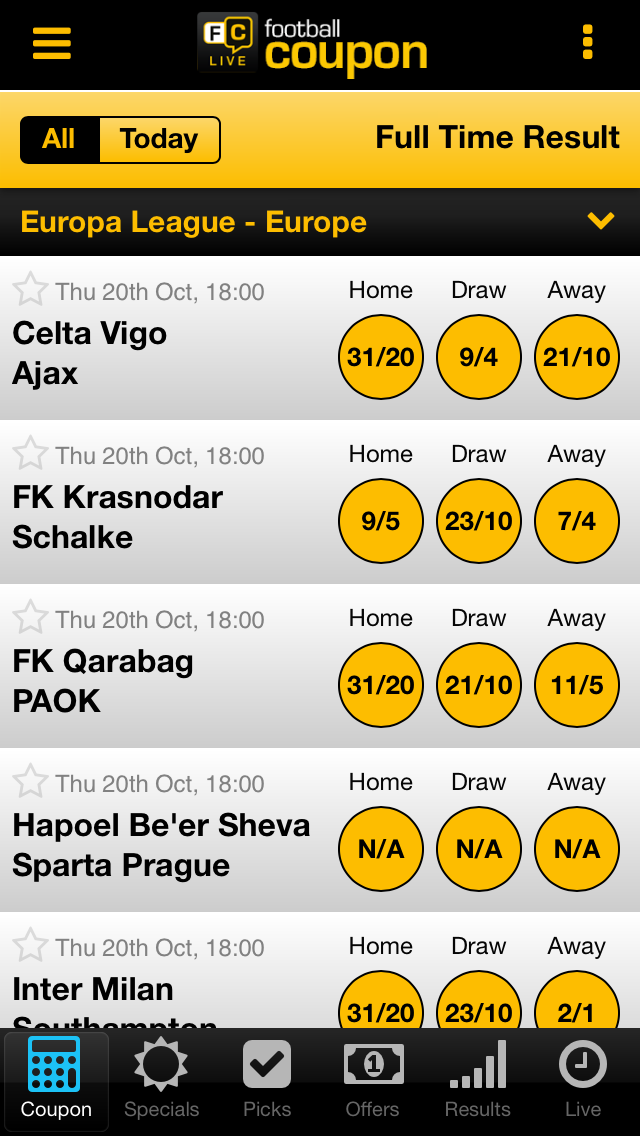Star the Hapoel Be'er Sheva vs Sparta Prague match
The width and height of the screenshot is (640, 1136).
30,782
